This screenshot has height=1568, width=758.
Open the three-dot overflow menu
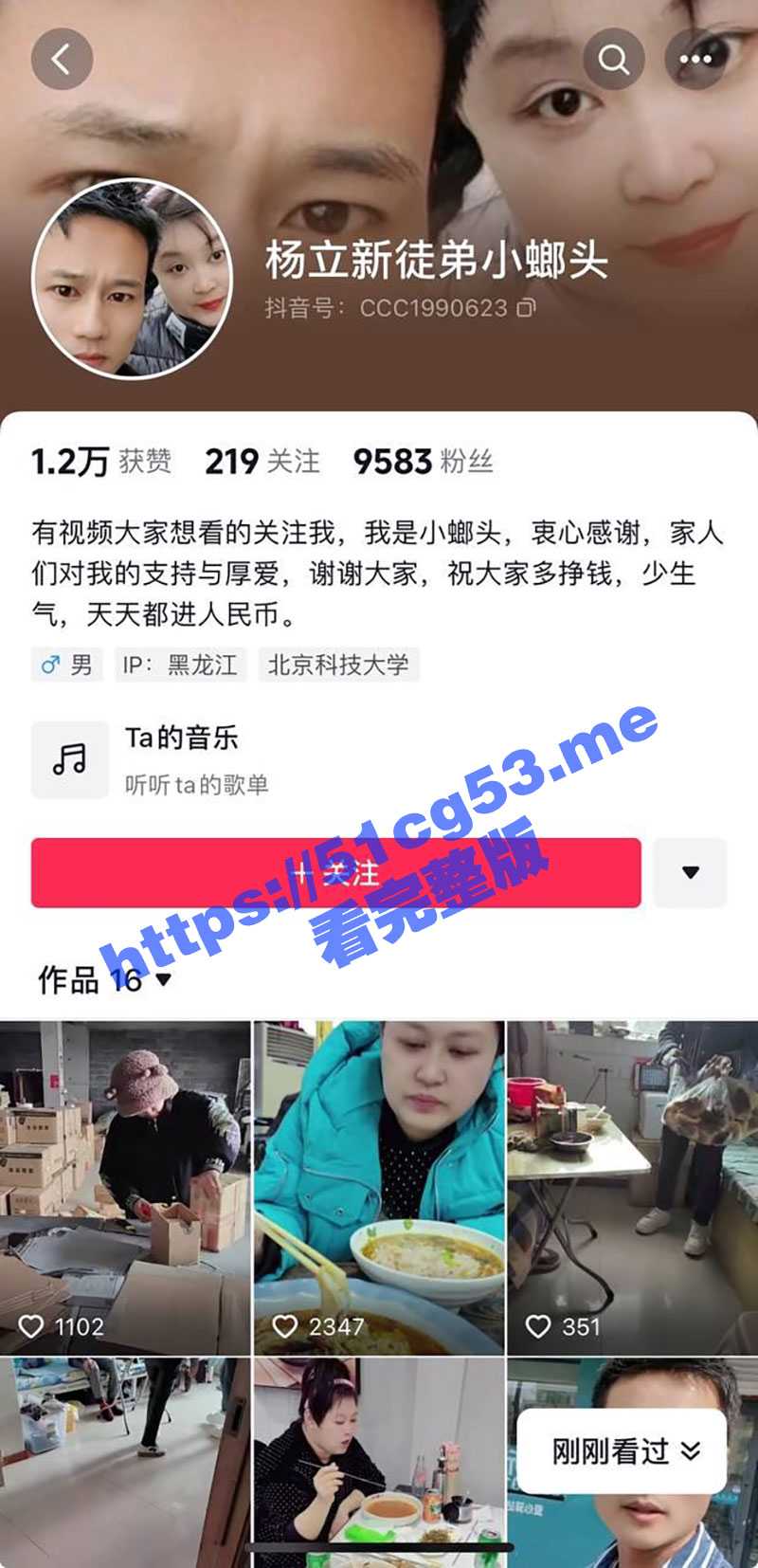tap(695, 60)
